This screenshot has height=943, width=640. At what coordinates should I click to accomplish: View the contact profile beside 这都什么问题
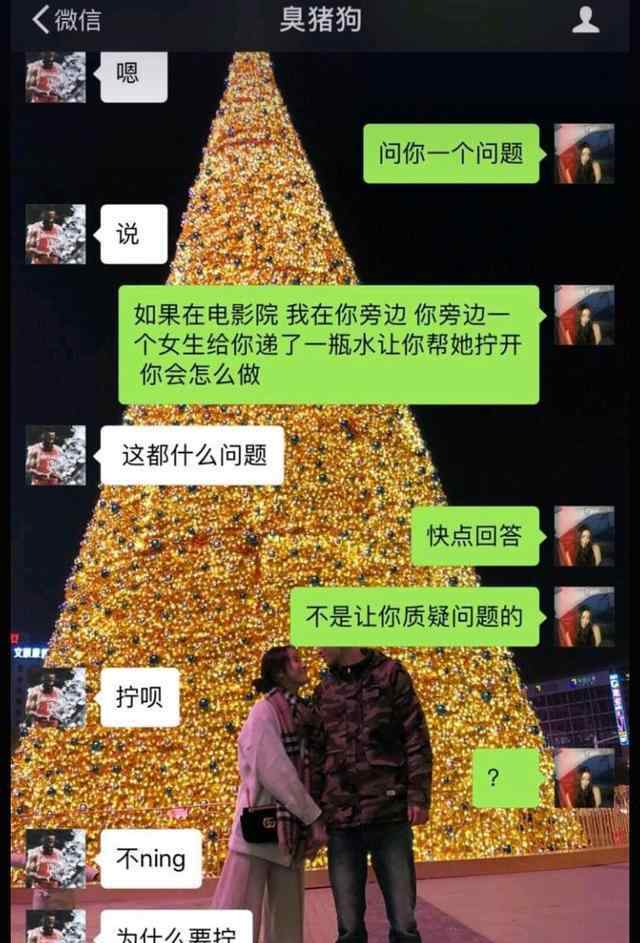[x=56, y=455]
